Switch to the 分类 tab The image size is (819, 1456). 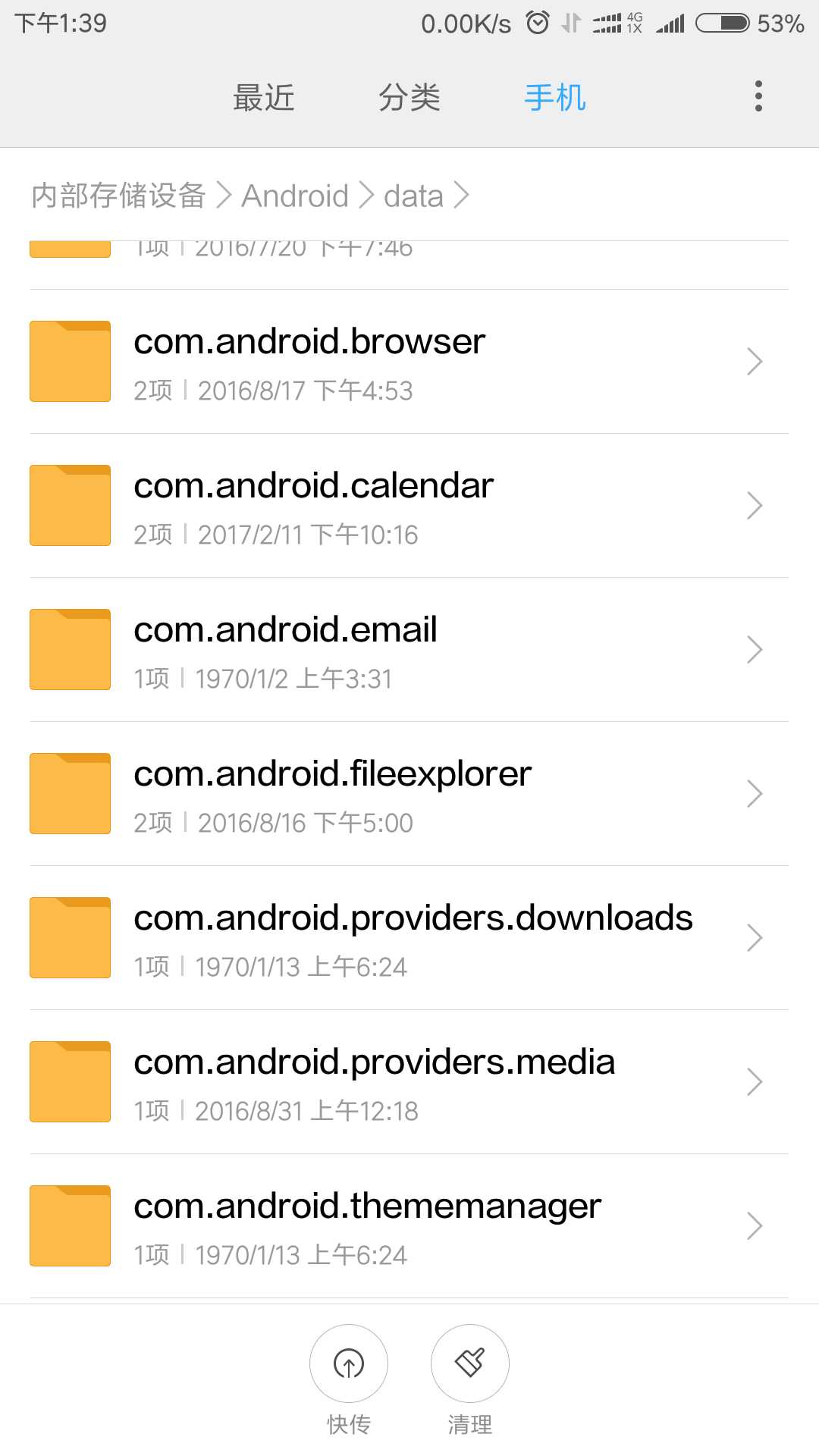click(x=409, y=98)
